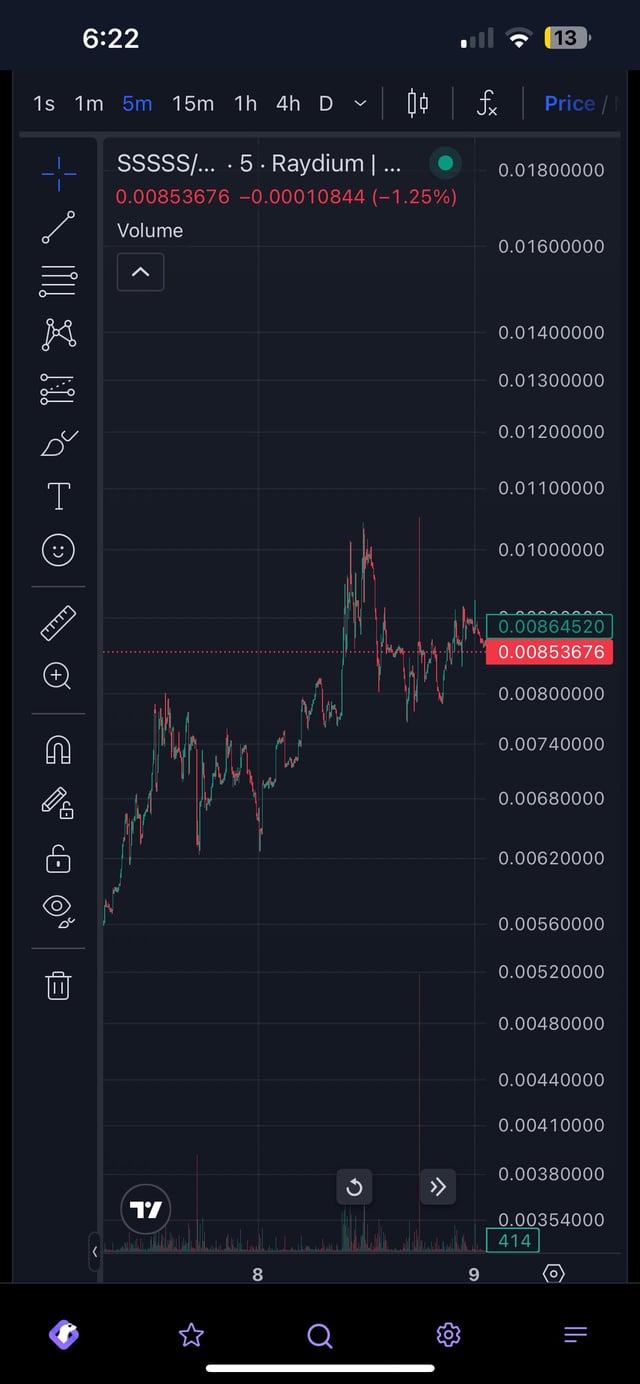The image size is (640, 1384).
Task: Open the settings gear tab
Action: [x=448, y=1334]
